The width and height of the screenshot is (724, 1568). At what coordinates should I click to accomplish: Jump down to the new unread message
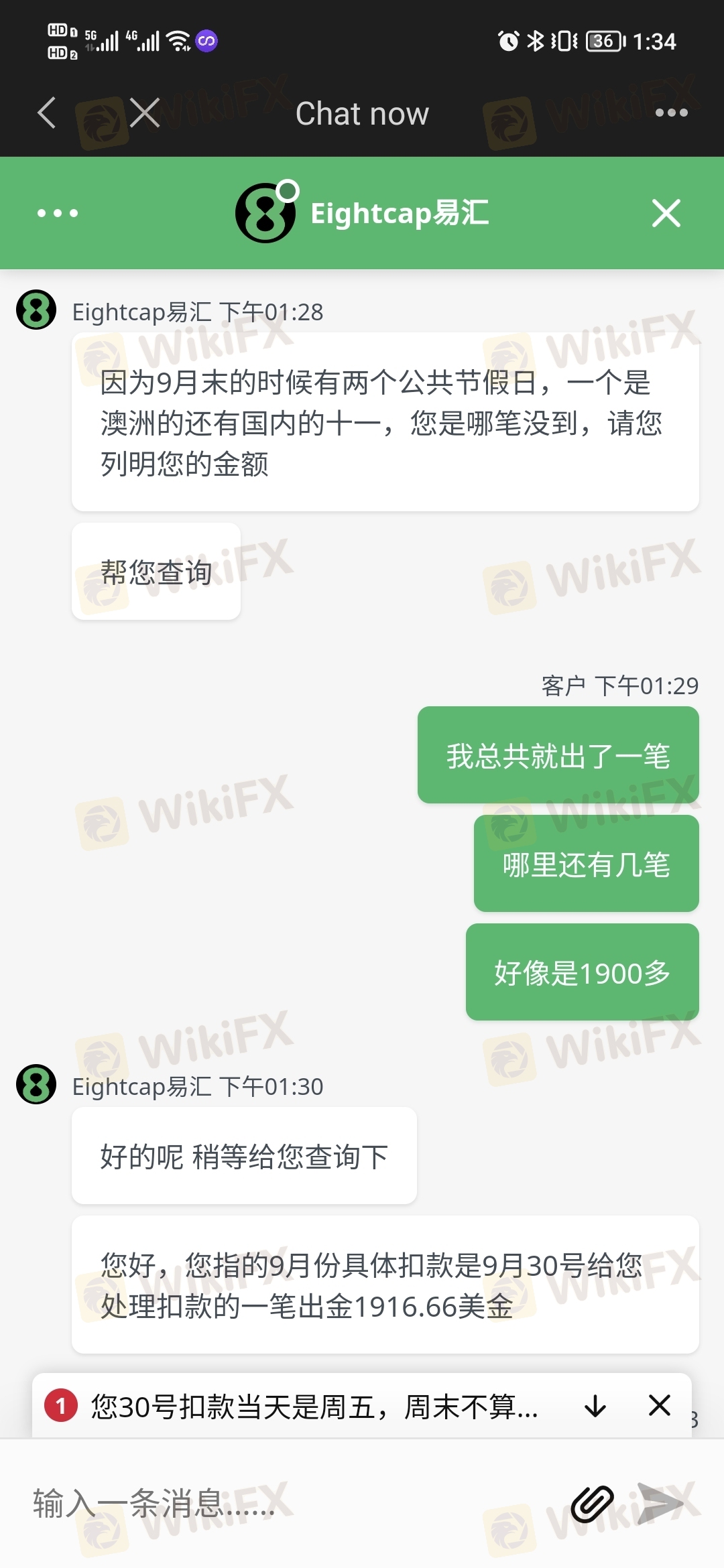595,1406
